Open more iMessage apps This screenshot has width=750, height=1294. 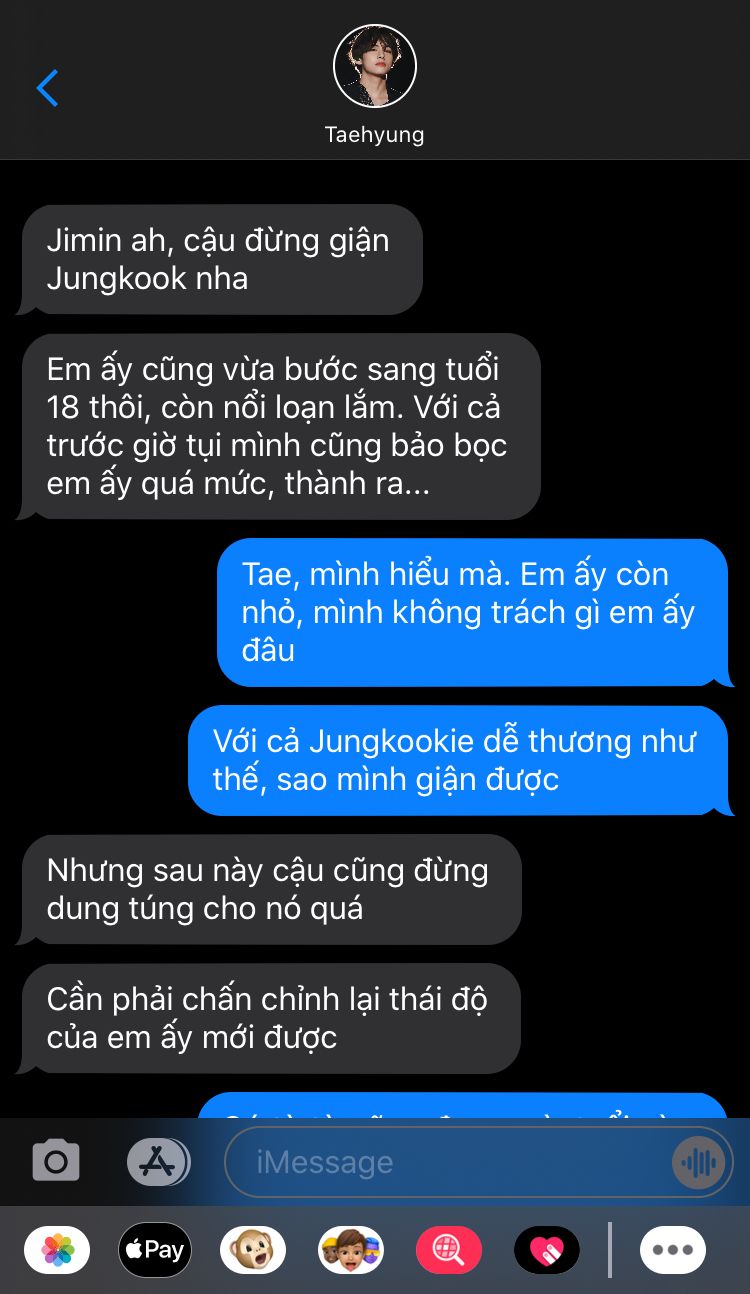tap(673, 1249)
